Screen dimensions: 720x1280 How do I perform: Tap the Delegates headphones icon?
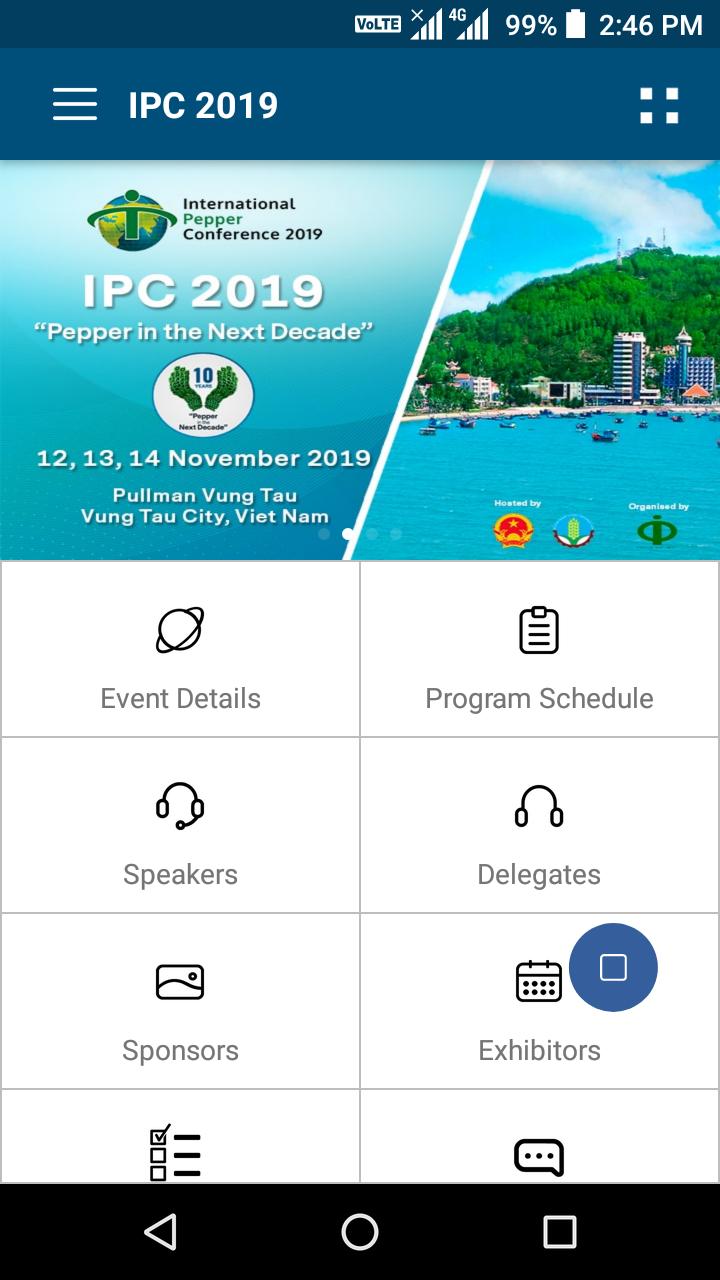(539, 805)
